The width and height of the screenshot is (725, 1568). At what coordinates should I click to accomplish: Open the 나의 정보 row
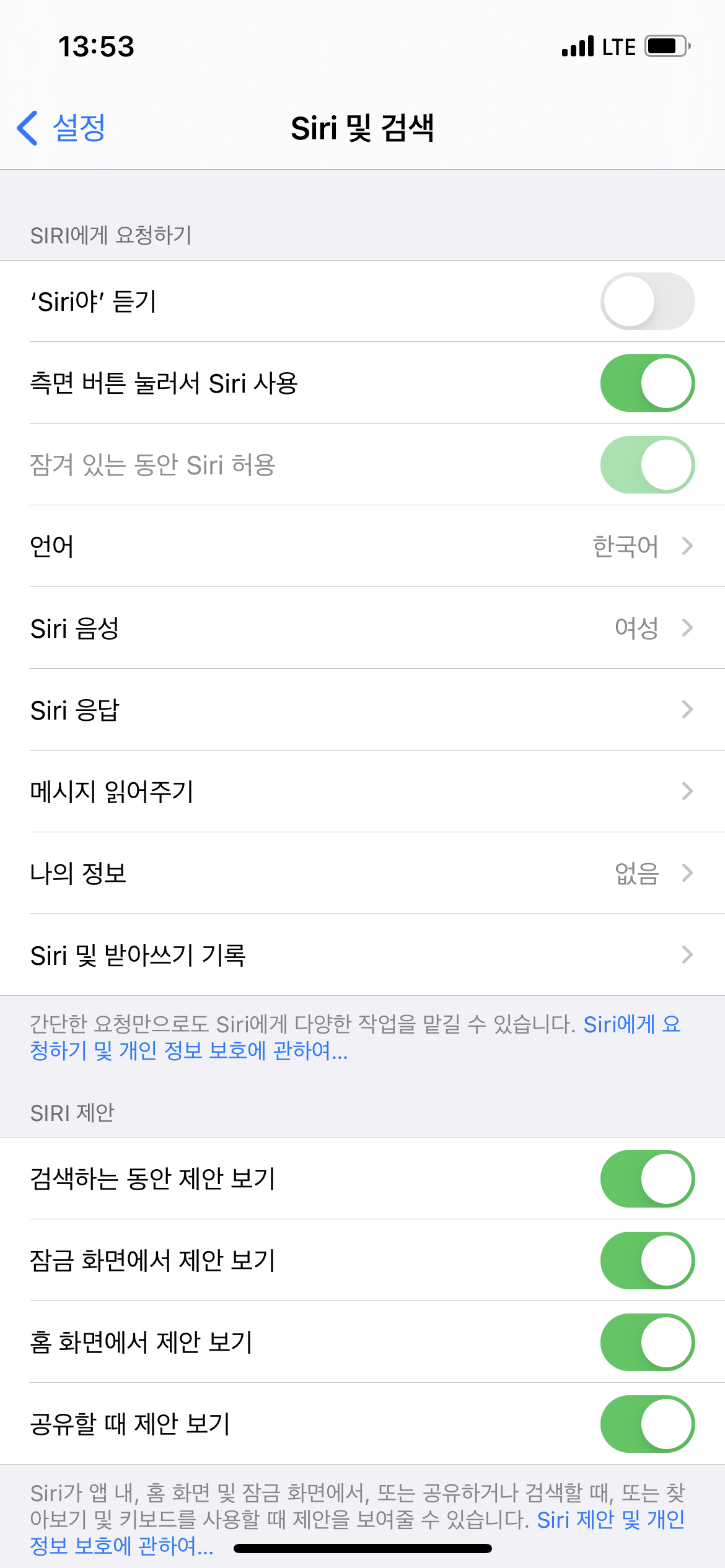pyautogui.click(x=362, y=873)
